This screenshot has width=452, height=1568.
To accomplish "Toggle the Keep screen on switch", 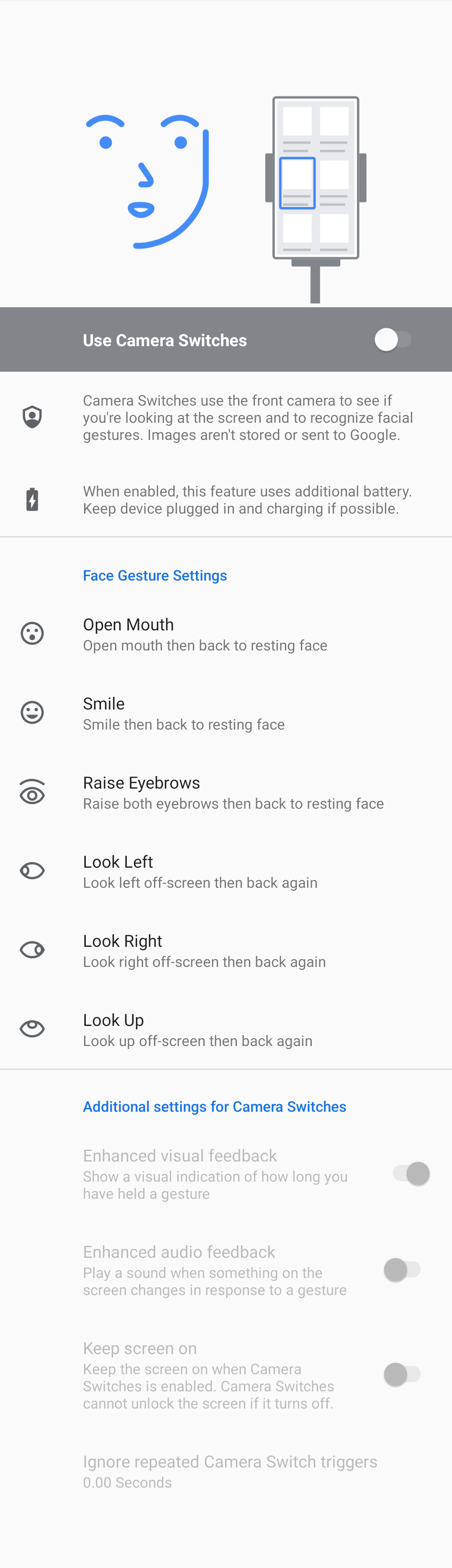I will (x=402, y=1375).
